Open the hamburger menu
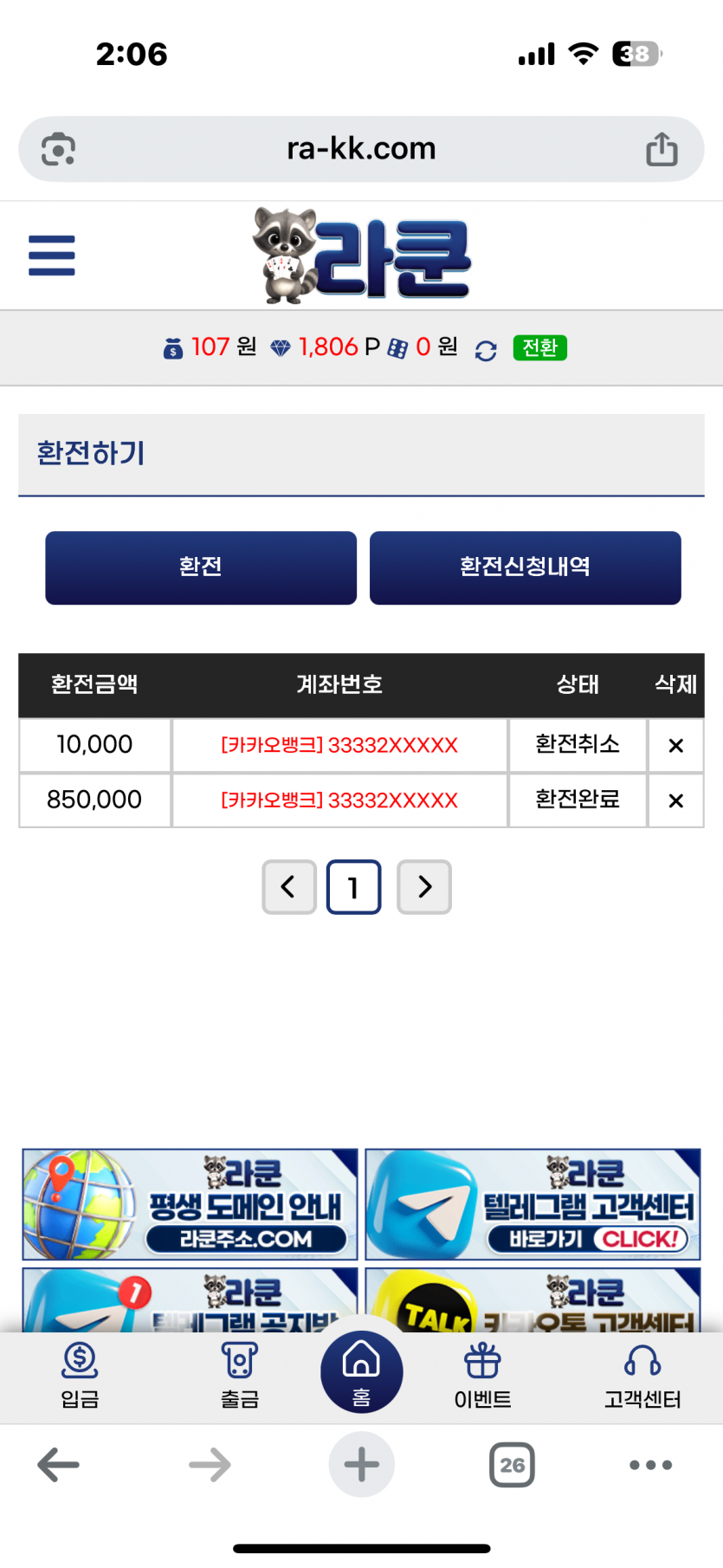This screenshot has height=1568, width=723. point(52,256)
